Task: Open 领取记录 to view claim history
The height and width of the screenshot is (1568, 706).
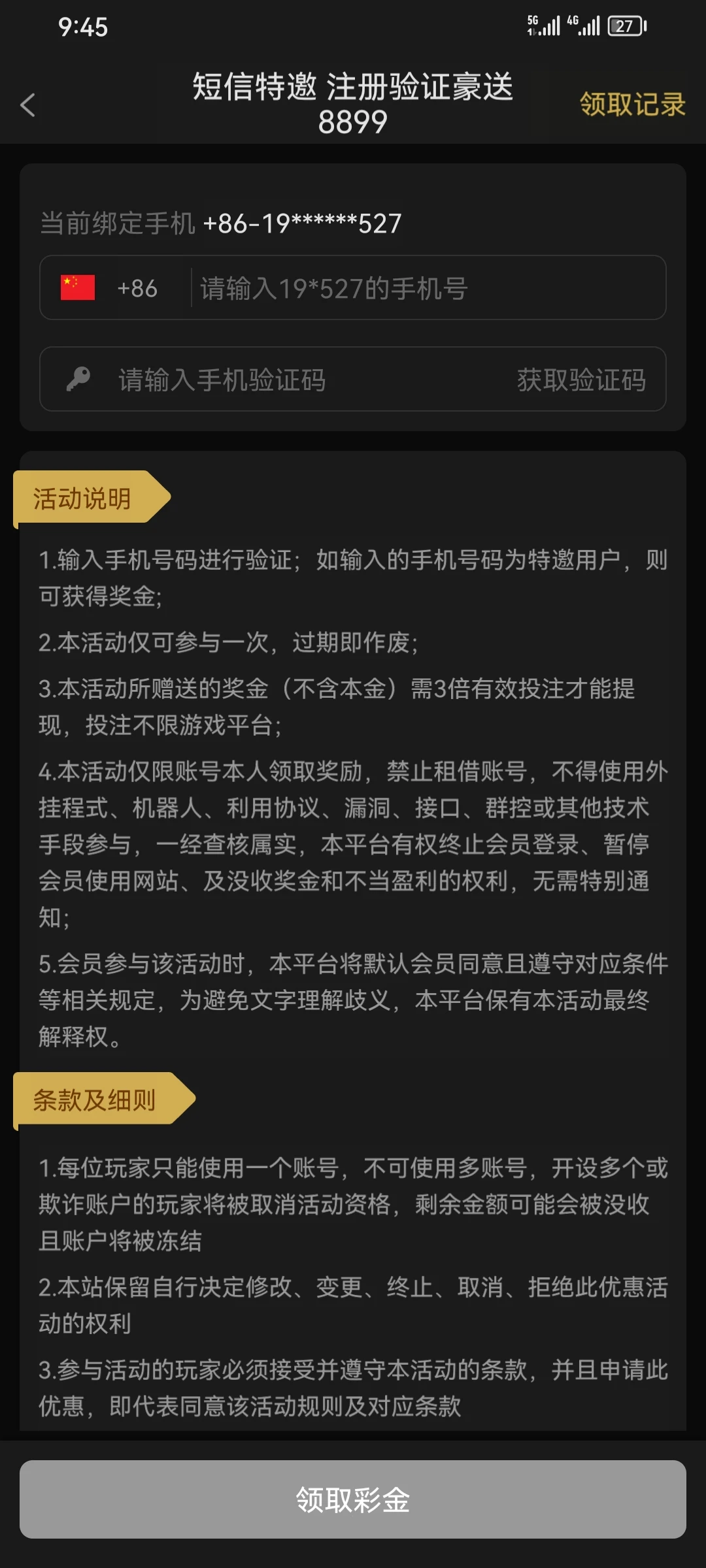Action: (x=630, y=104)
